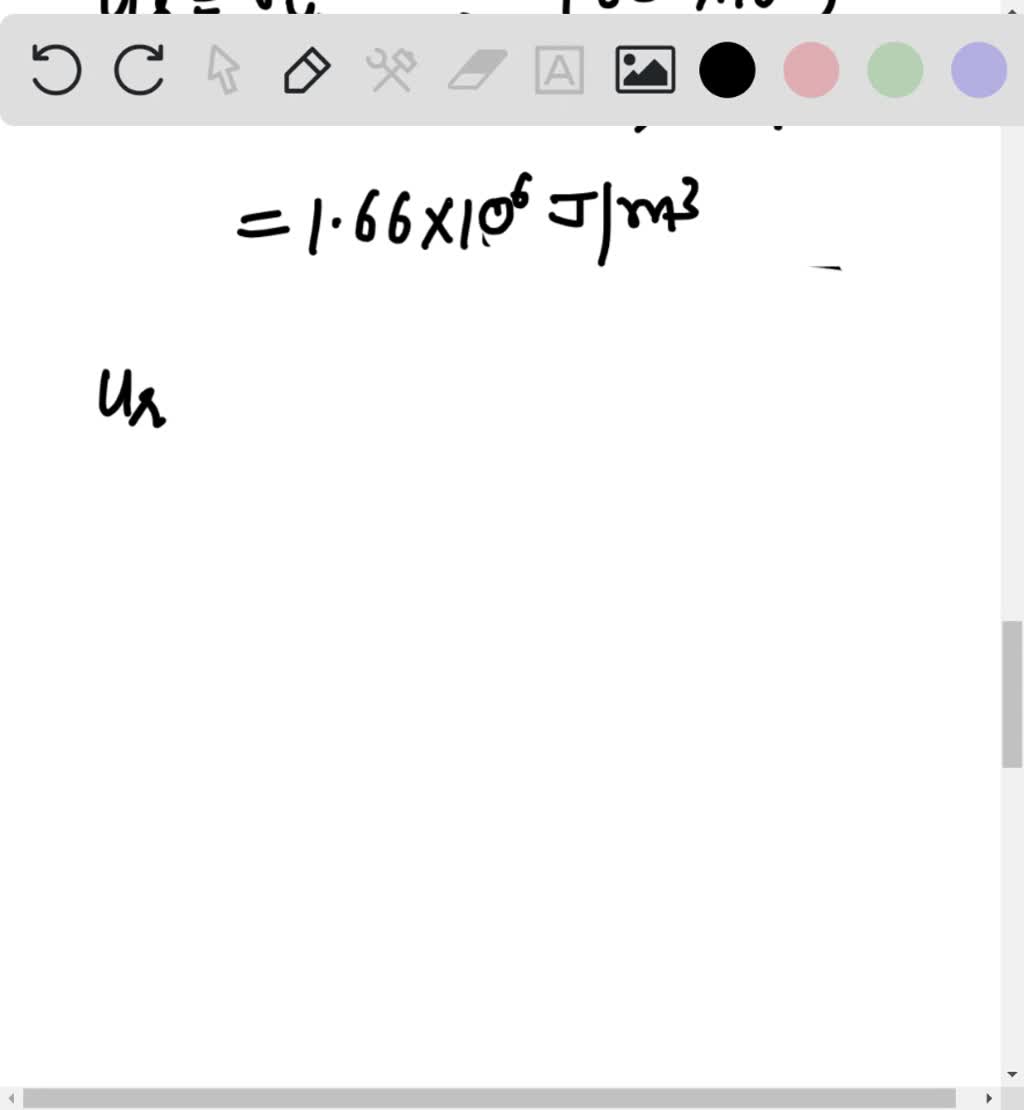Tap the horizontal scrollbar's right arrow
The width and height of the screenshot is (1024, 1110).
(x=989, y=1098)
